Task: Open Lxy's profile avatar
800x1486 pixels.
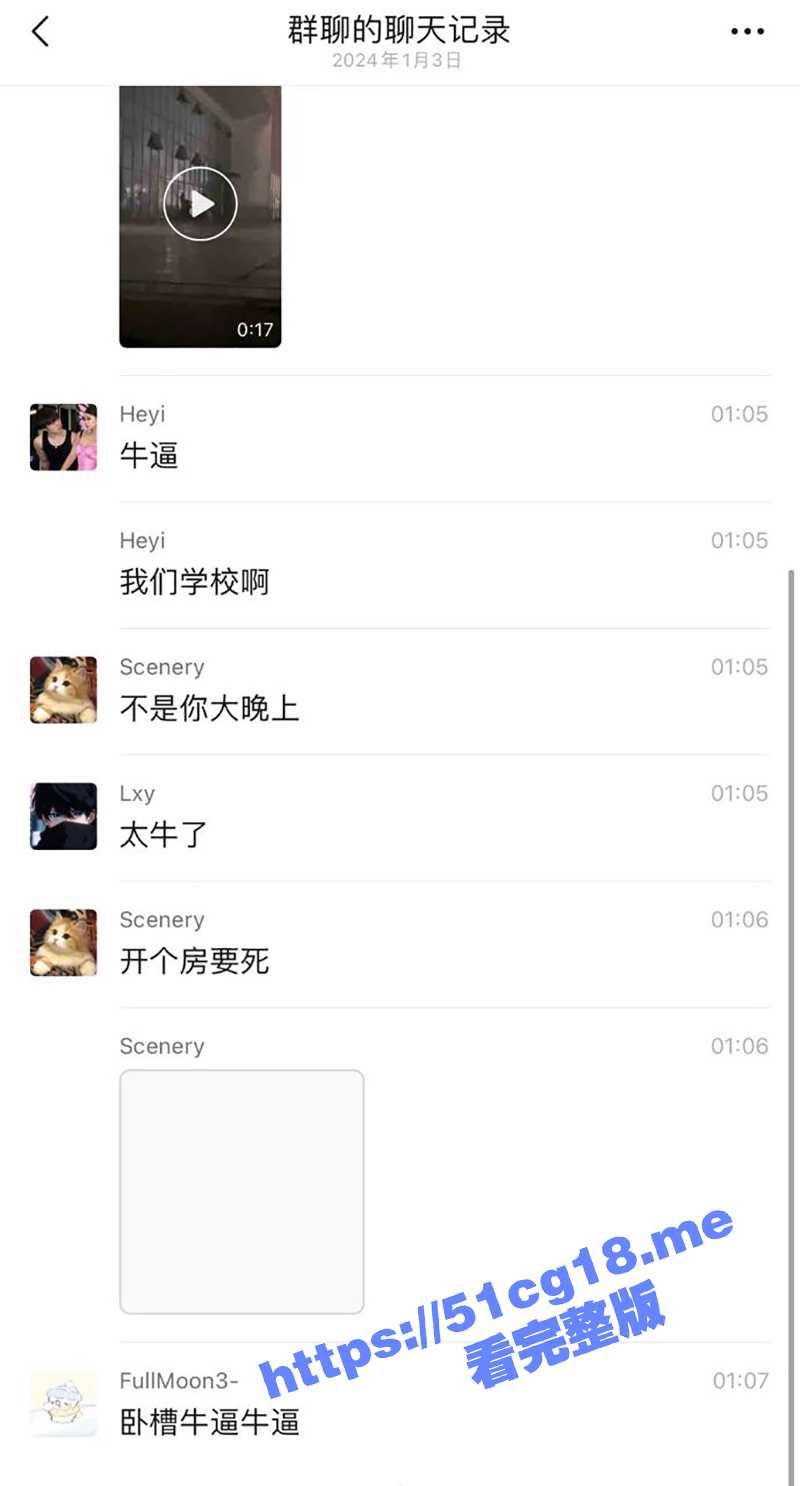Action: click(x=63, y=816)
